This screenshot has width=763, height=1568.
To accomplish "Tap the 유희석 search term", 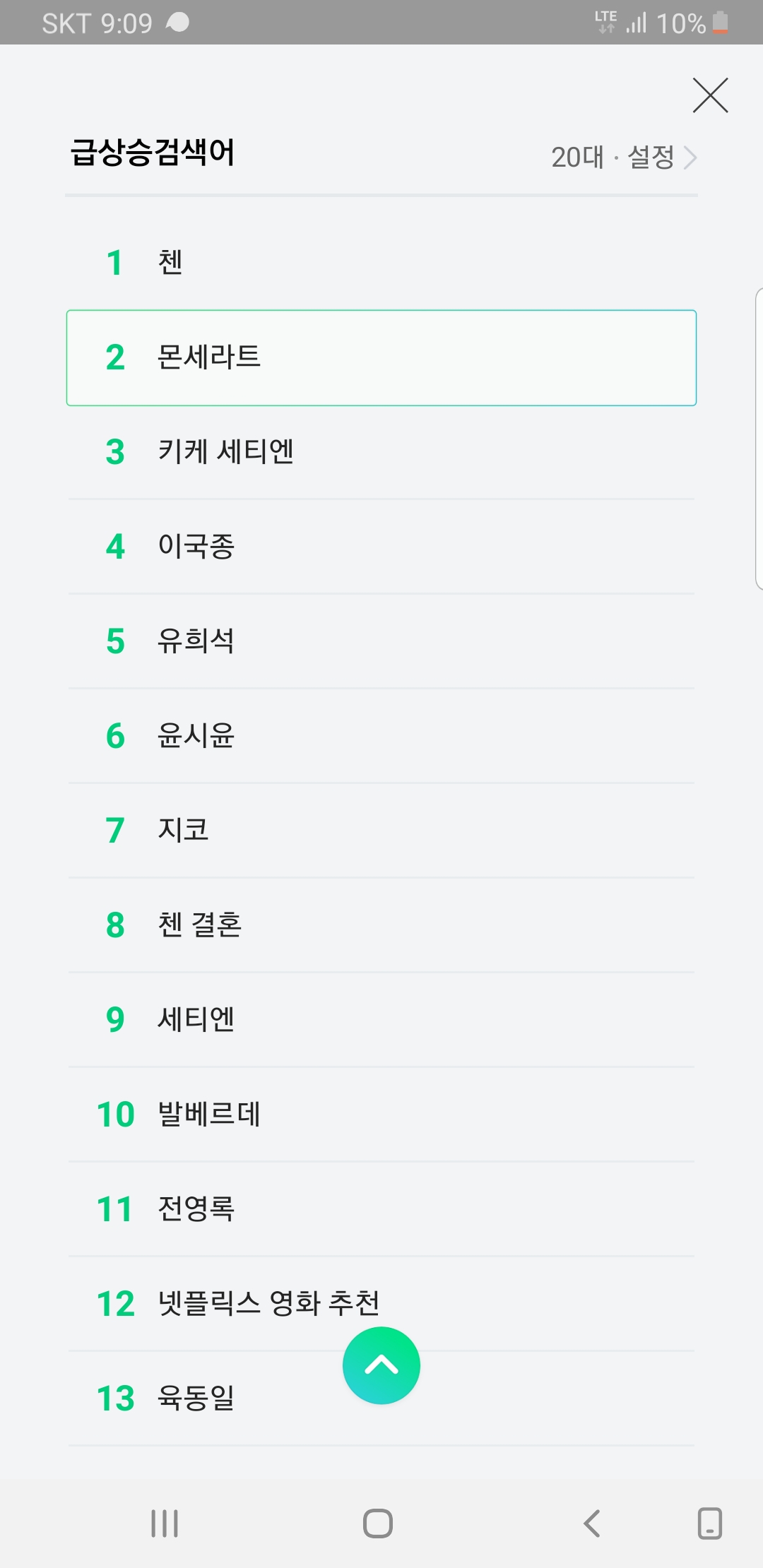I will pos(381,641).
